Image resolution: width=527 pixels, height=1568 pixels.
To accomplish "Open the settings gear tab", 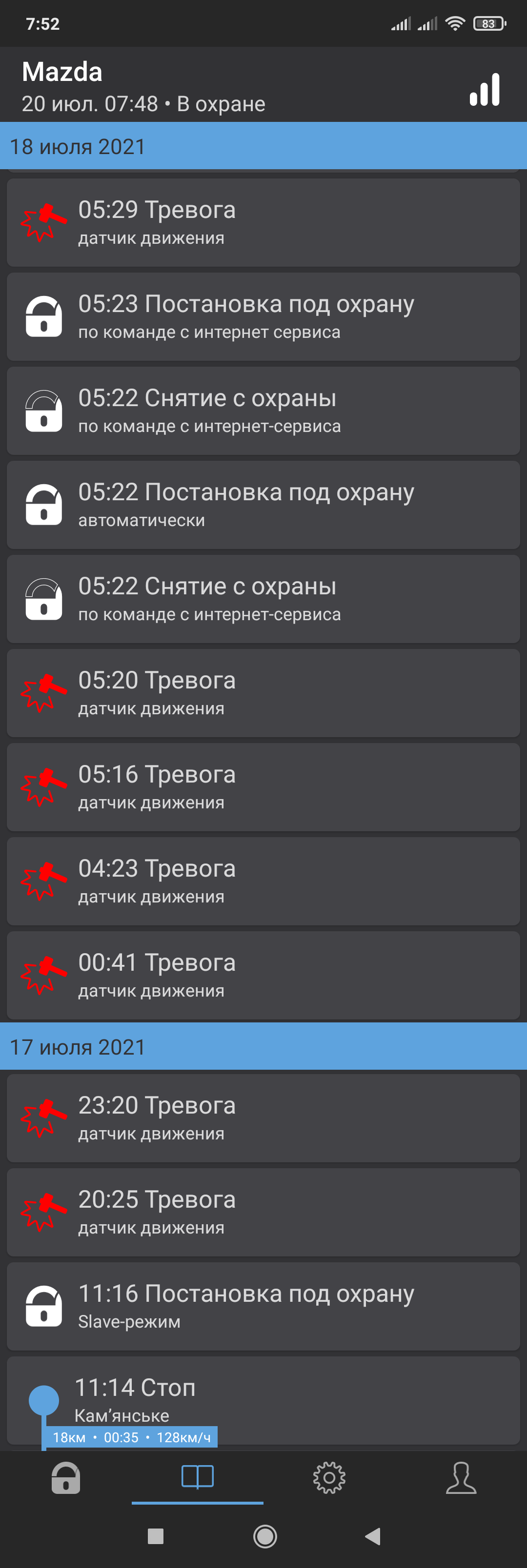I will [329, 1477].
